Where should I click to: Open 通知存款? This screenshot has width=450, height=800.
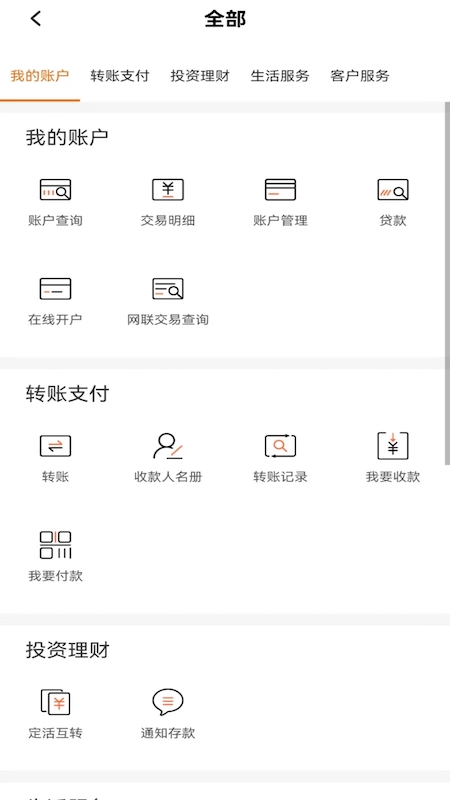click(168, 714)
